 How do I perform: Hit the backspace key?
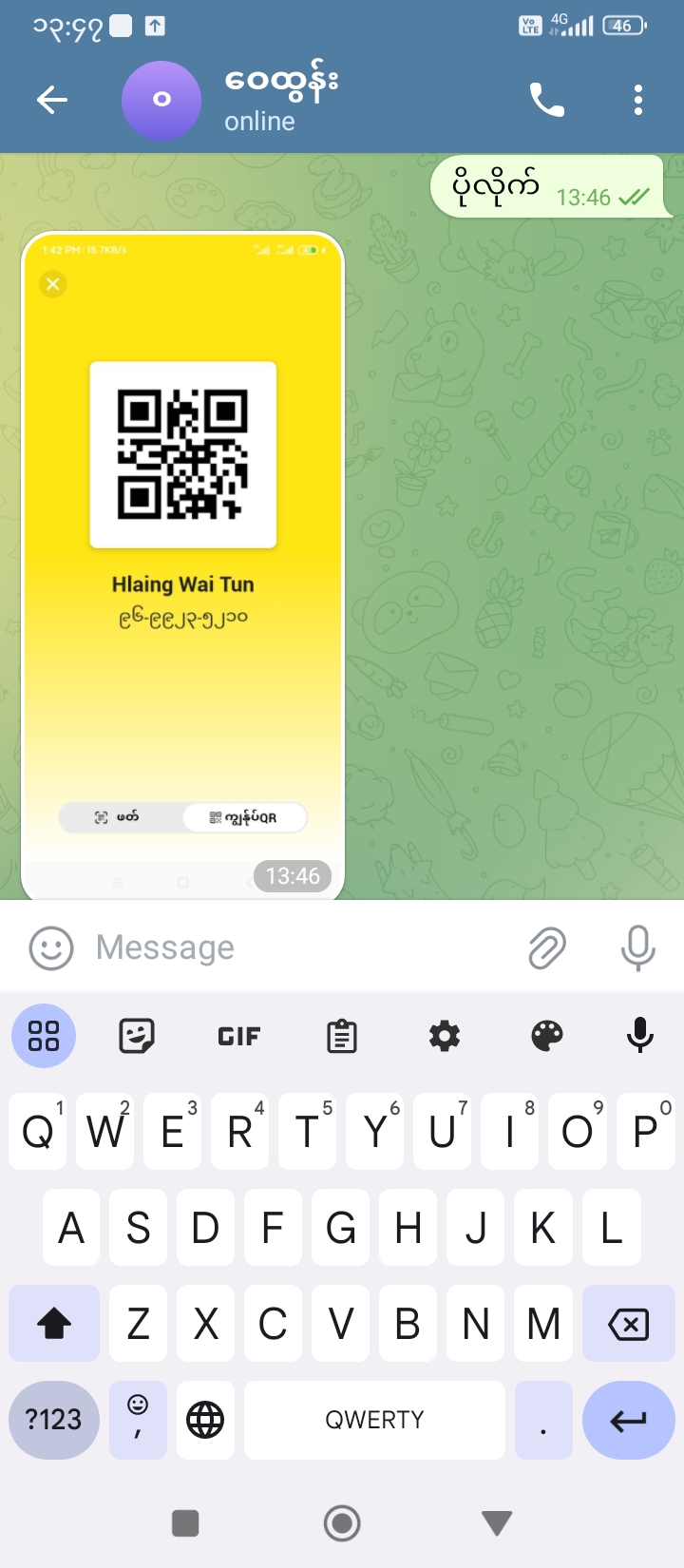click(x=628, y=1324)
